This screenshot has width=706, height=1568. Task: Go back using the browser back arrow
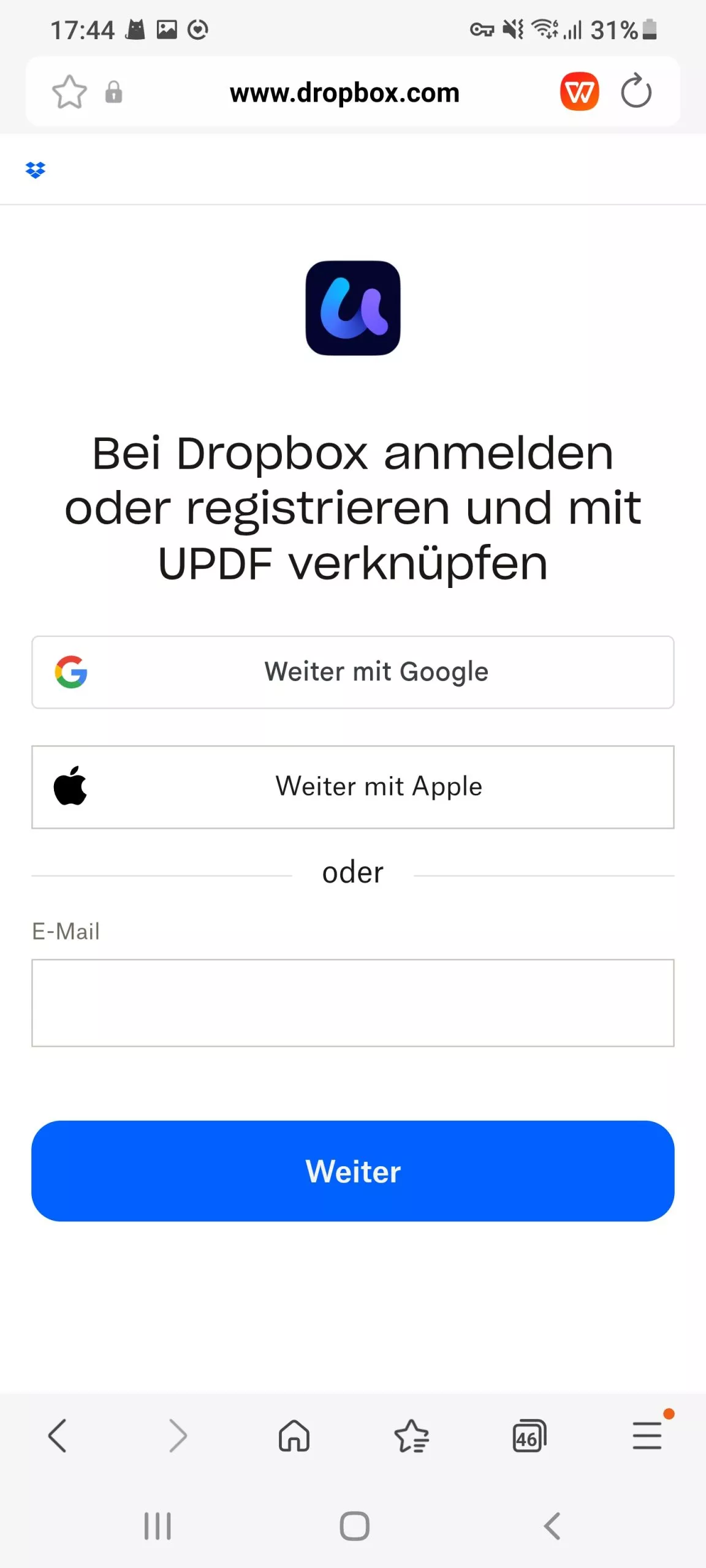tap(58, 1435)
